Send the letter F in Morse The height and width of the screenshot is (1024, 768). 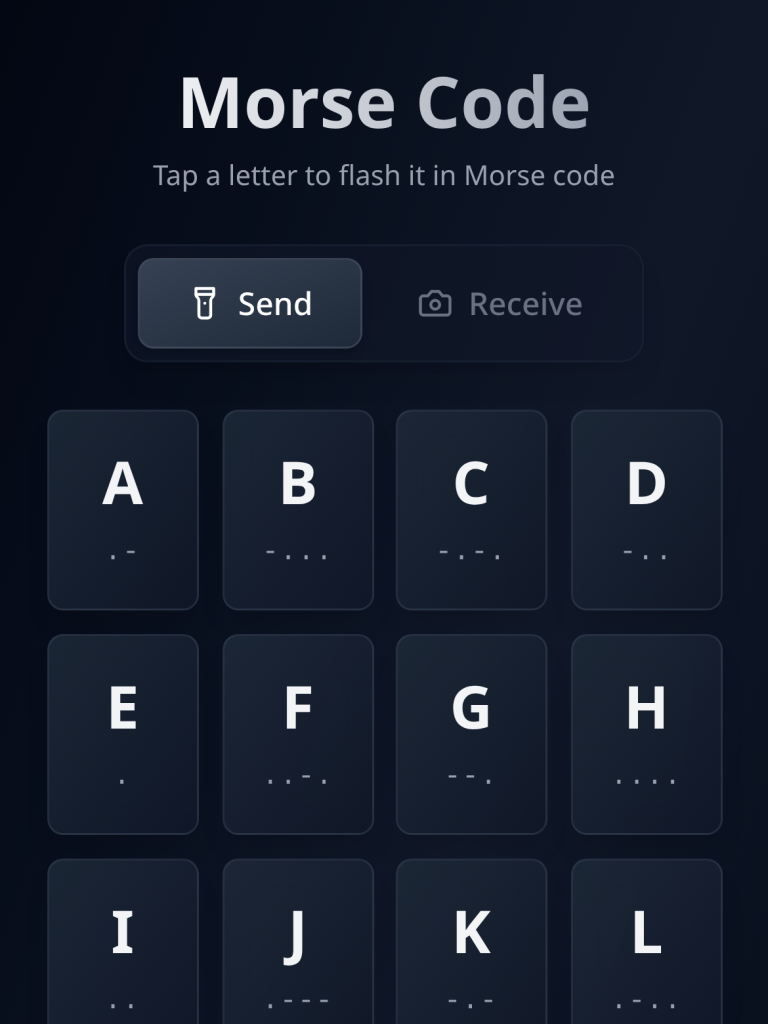pyautogui.click(x=297, y=733)
